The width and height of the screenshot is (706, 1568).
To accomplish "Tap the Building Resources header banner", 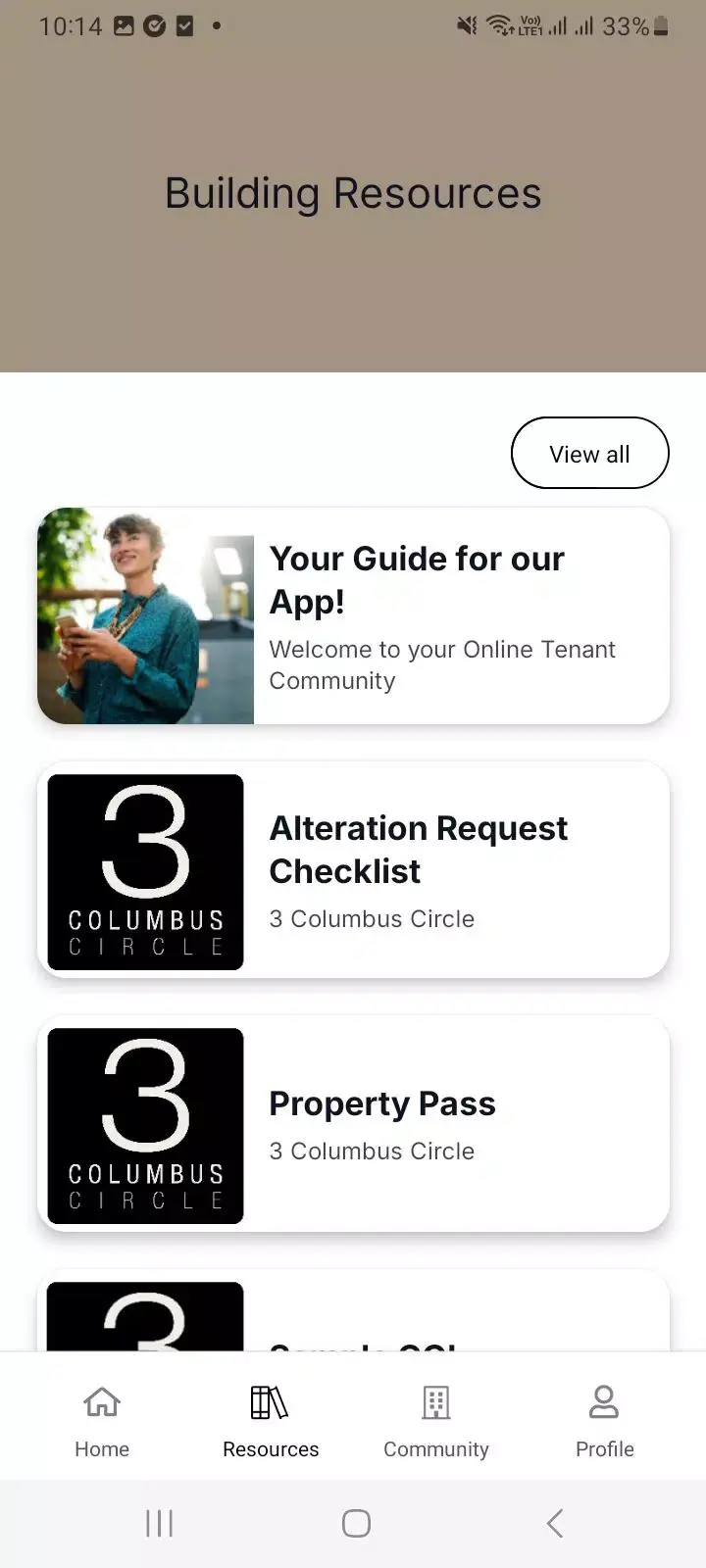I will (353, 192).
